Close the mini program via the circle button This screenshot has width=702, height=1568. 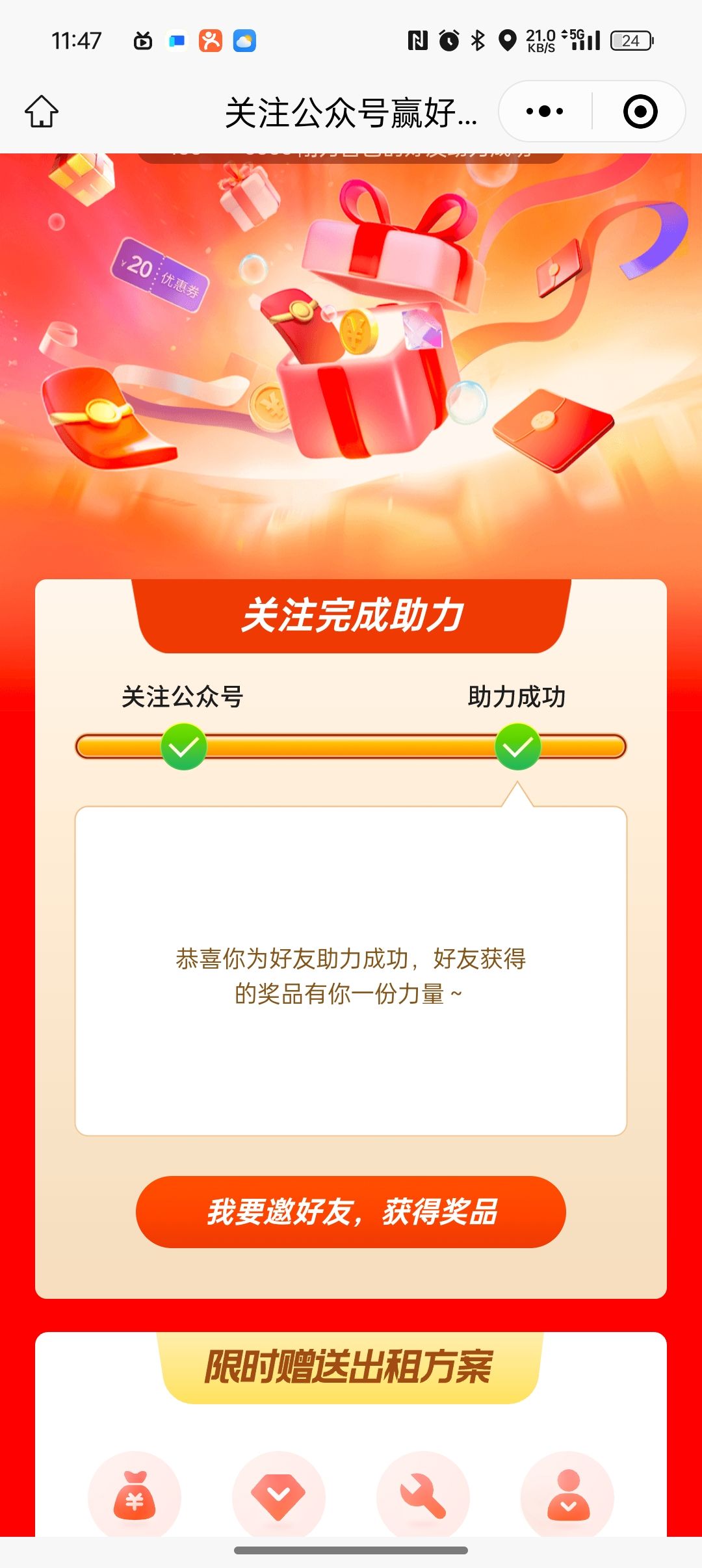click(640, 111)
